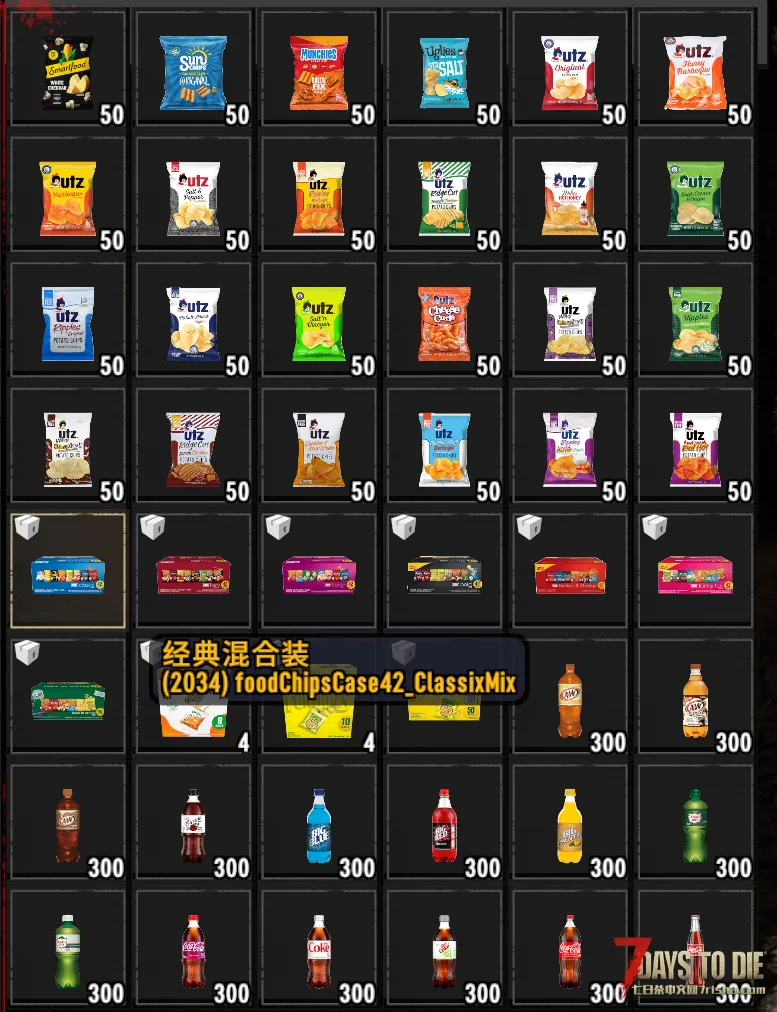Choose the green Utz Salt'n Vinegar bag
This screenshot has height=1012, width=777.
[319, 324]
